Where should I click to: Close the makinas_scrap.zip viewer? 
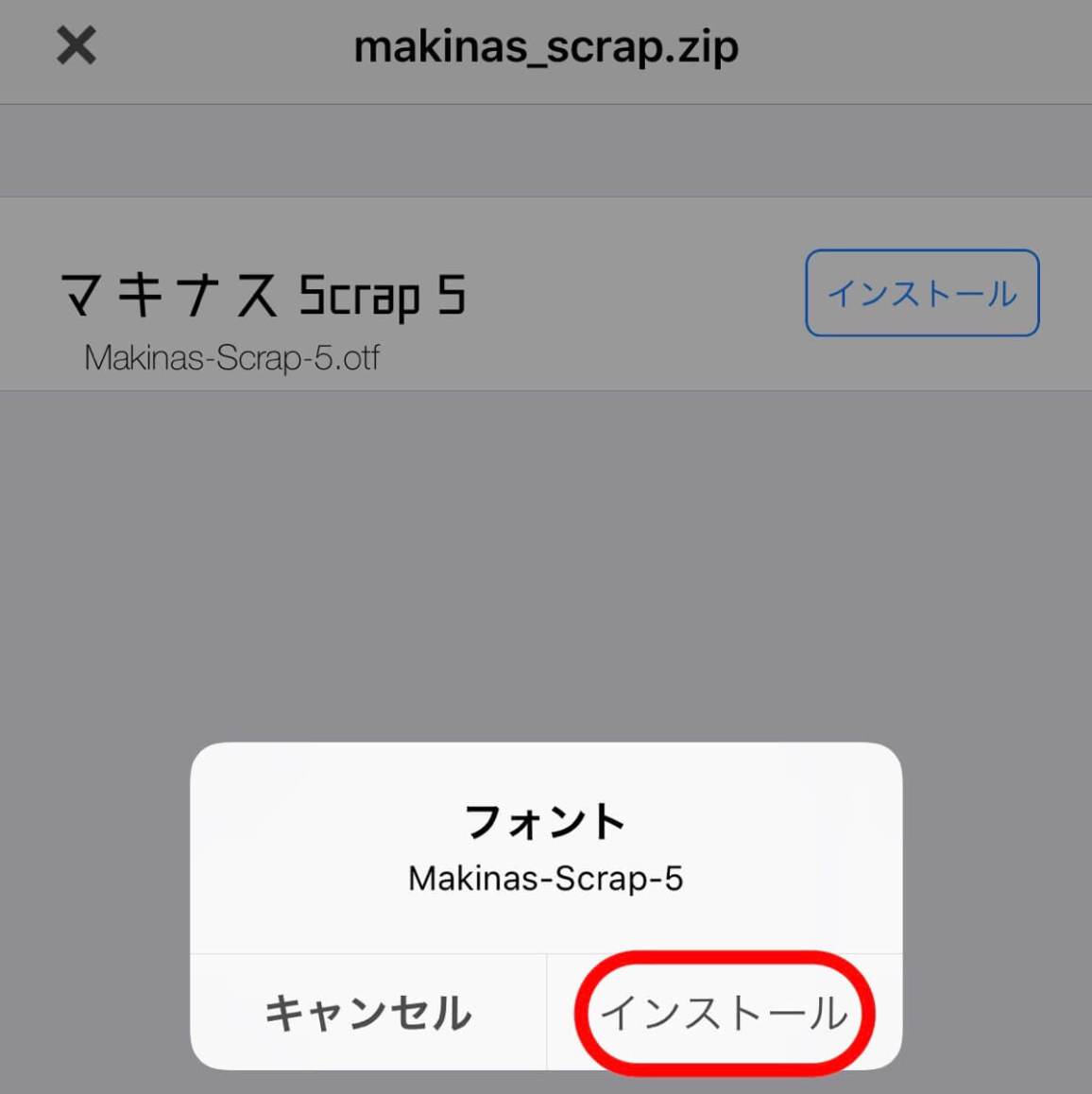pyautogui.click(x=77, y=46)
